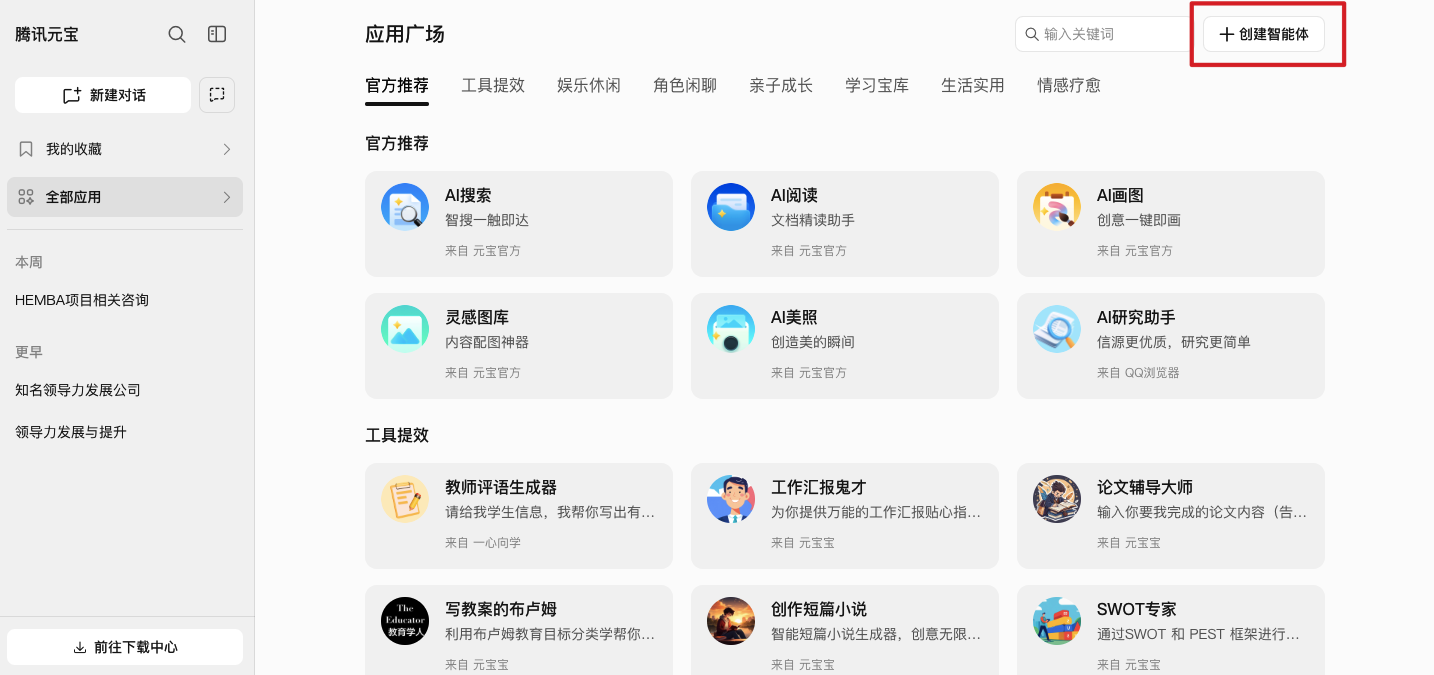
Task: Launch the AI研究助手 card
Action: tap(1170, 345)
